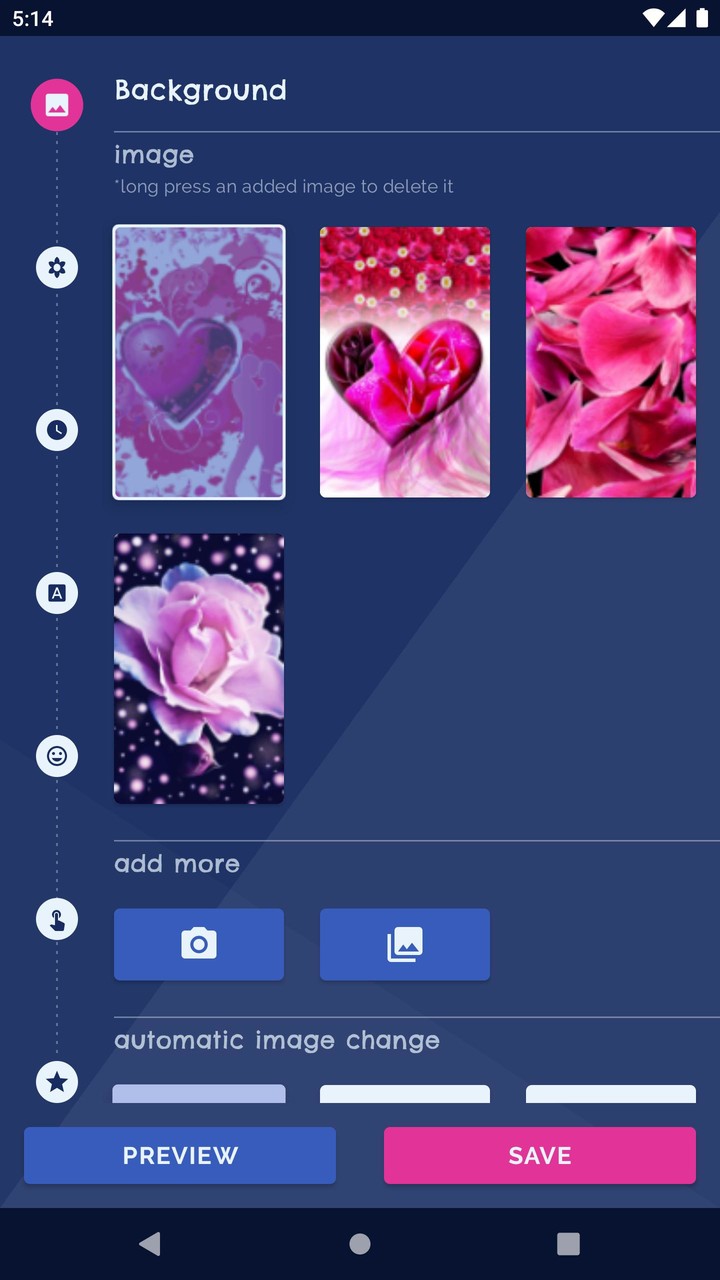Open recent apps via the square button

tap(568, 1243)
